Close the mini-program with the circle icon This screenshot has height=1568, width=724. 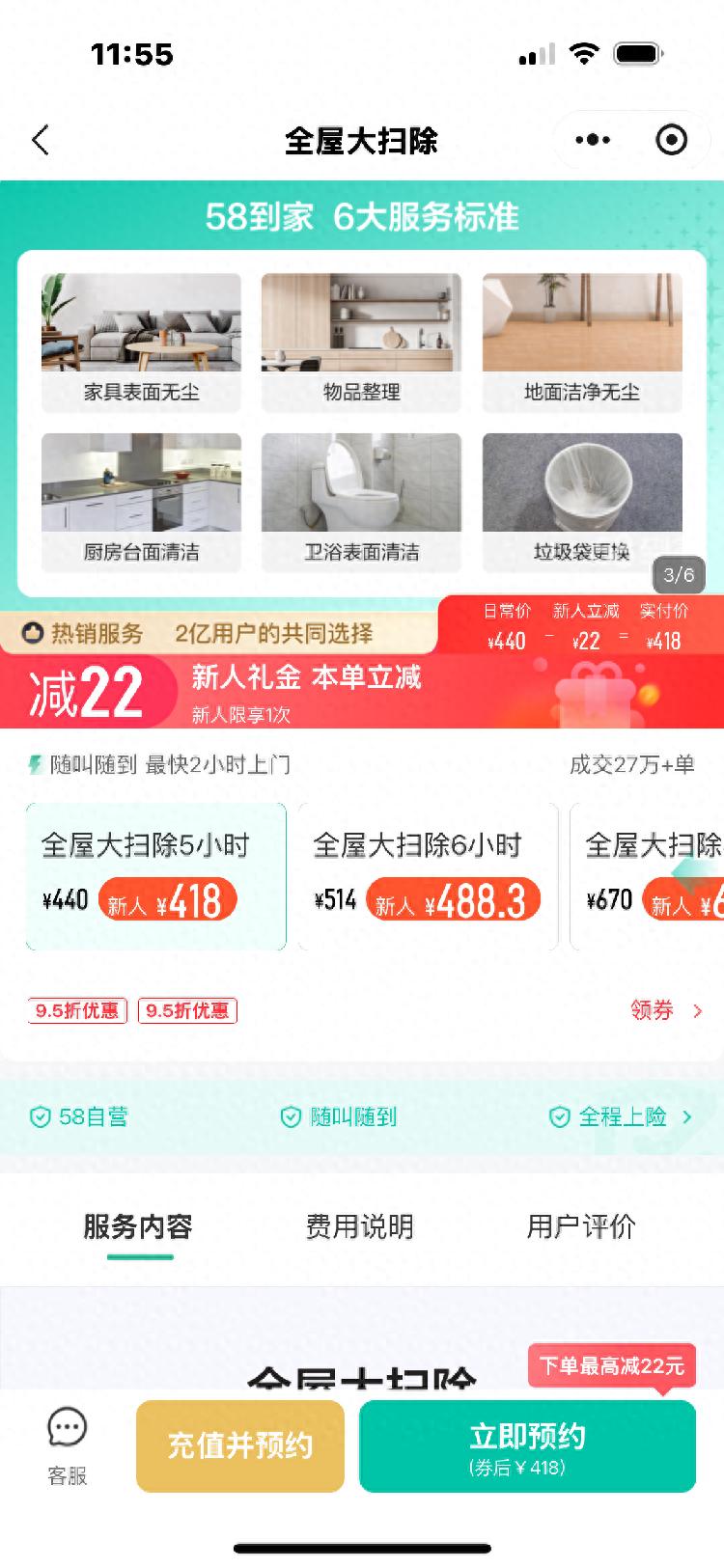click(x=671, y=141)
